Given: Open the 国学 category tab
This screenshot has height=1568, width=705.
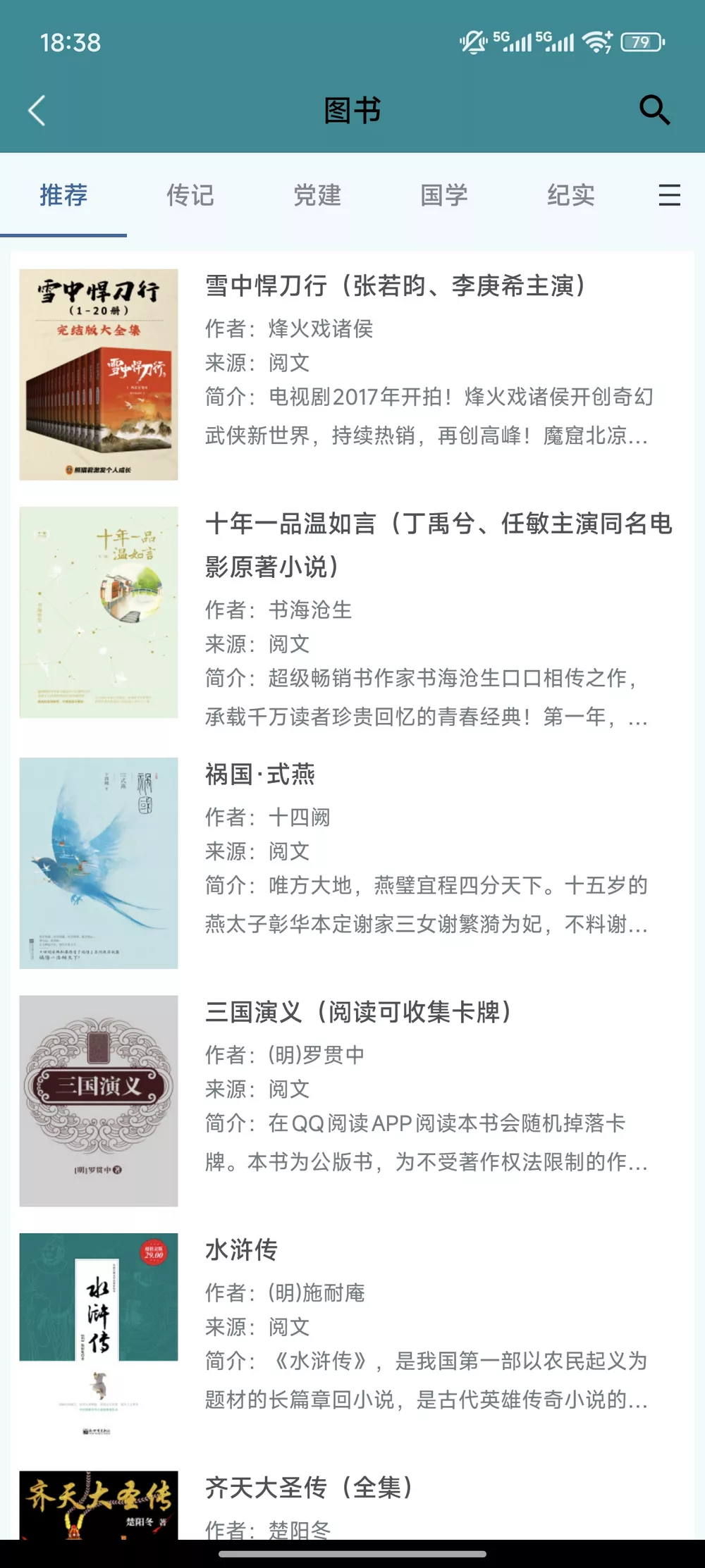Looking at the screenshot, I should point(443,196).
